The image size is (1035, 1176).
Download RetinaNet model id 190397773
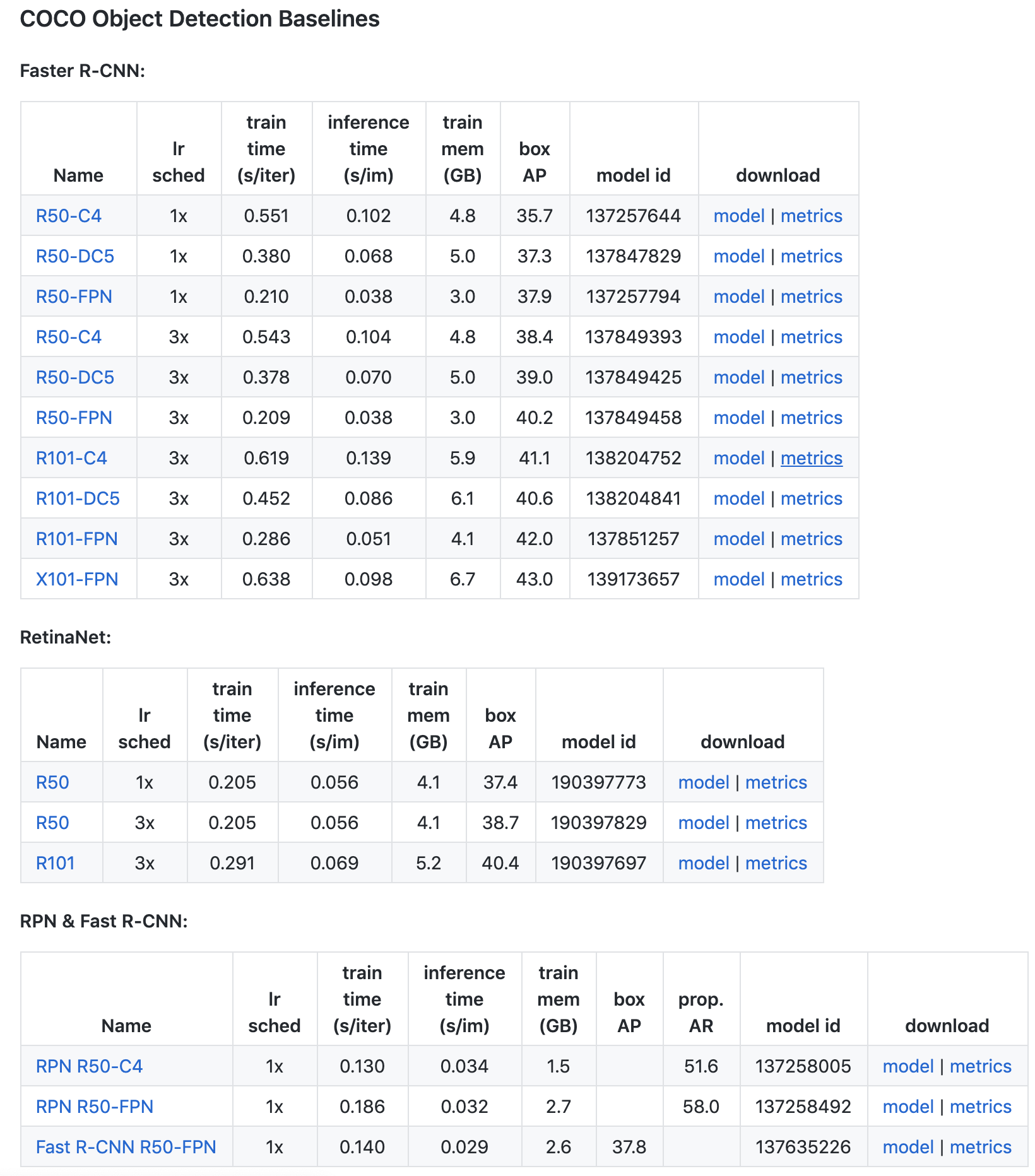coord(704,782)
